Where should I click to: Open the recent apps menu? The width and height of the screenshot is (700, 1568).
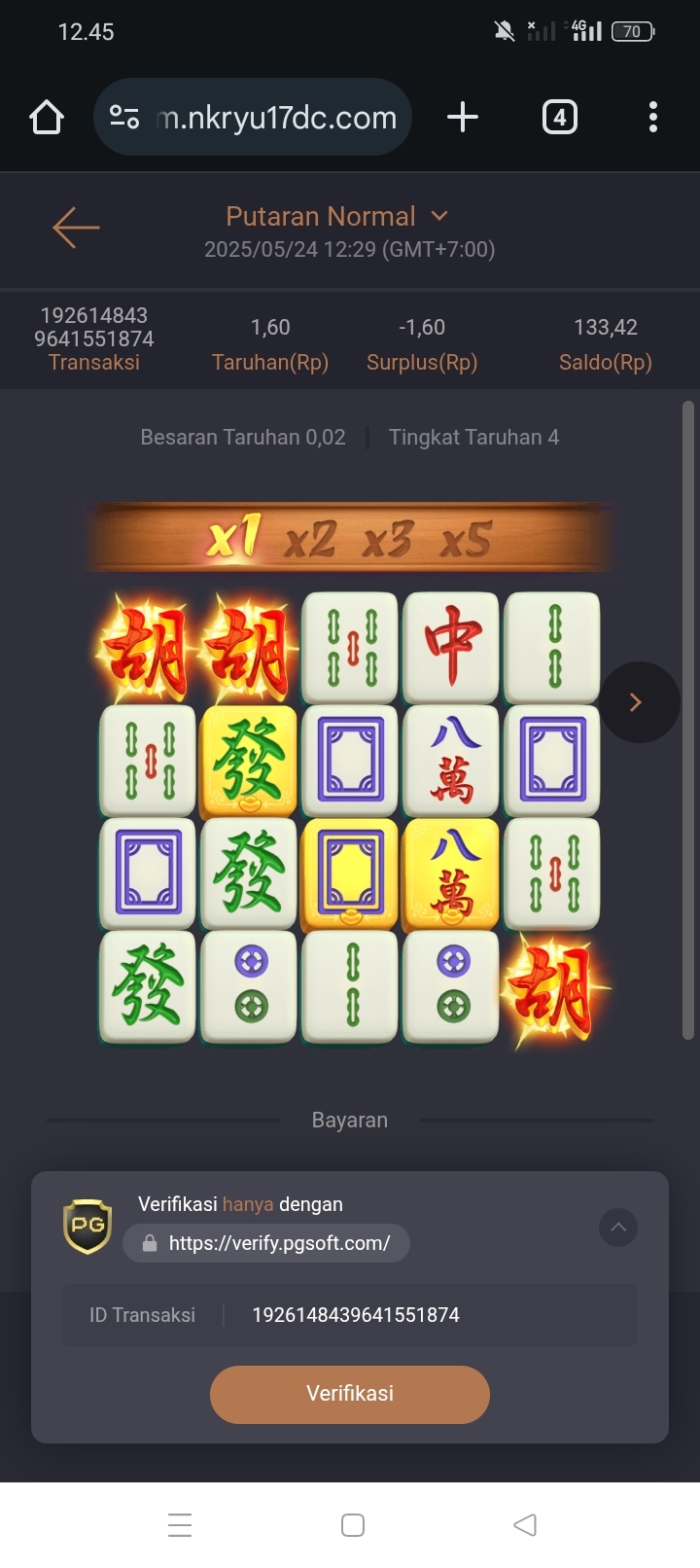click(x=180, y=1524)
